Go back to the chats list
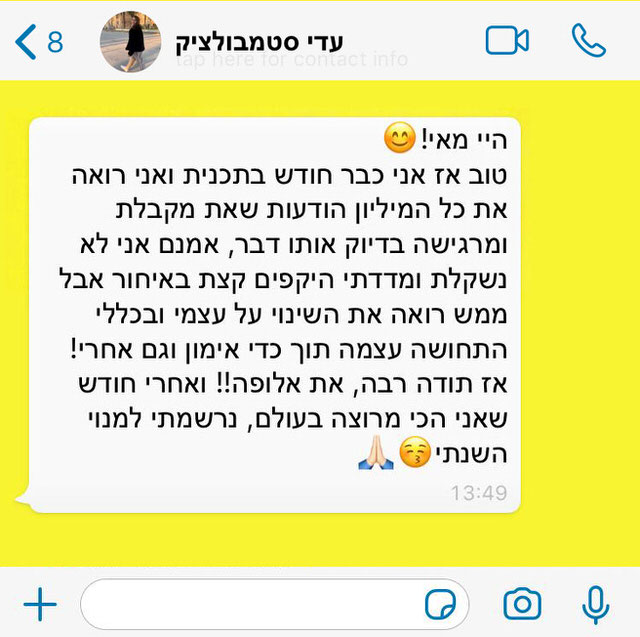 38,42
